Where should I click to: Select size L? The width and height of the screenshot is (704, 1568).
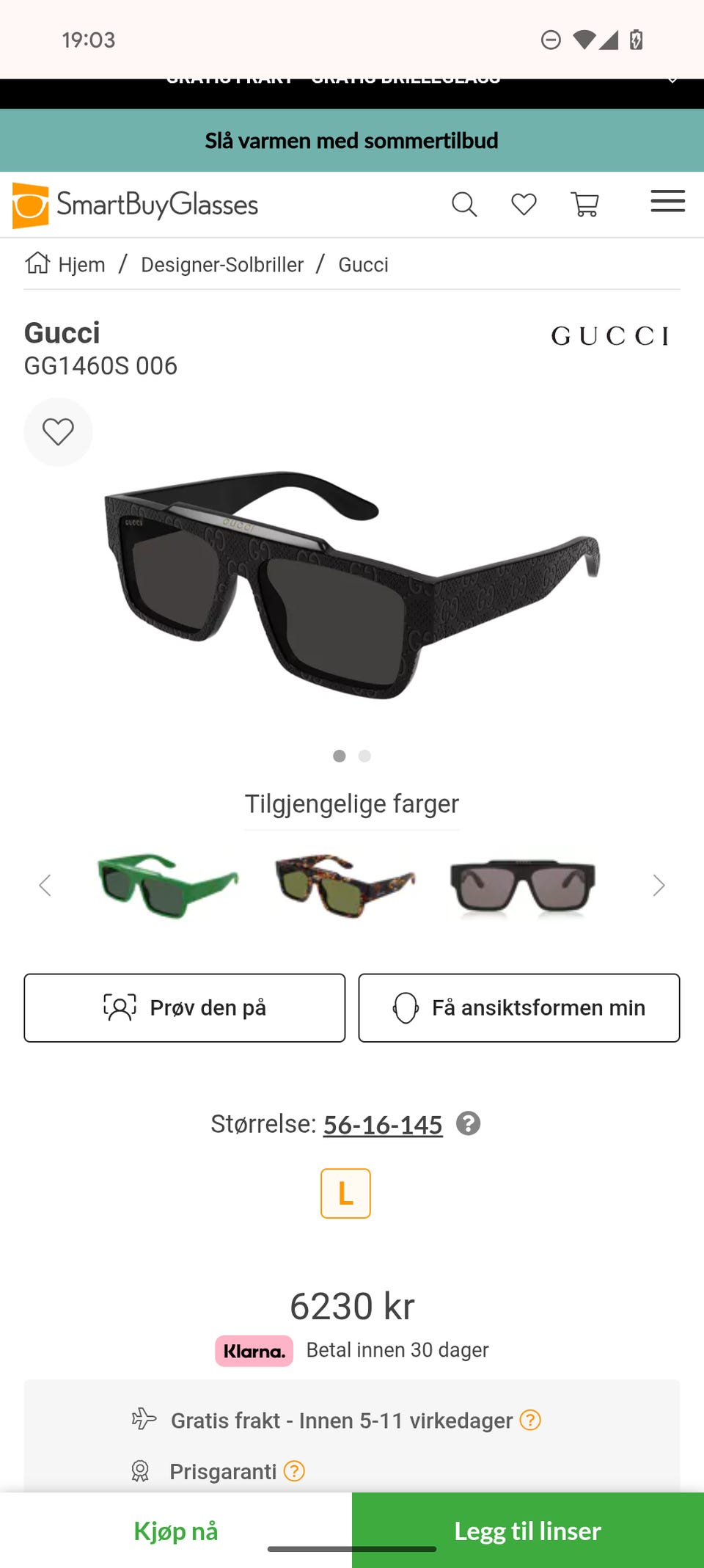click(345, 1193)
